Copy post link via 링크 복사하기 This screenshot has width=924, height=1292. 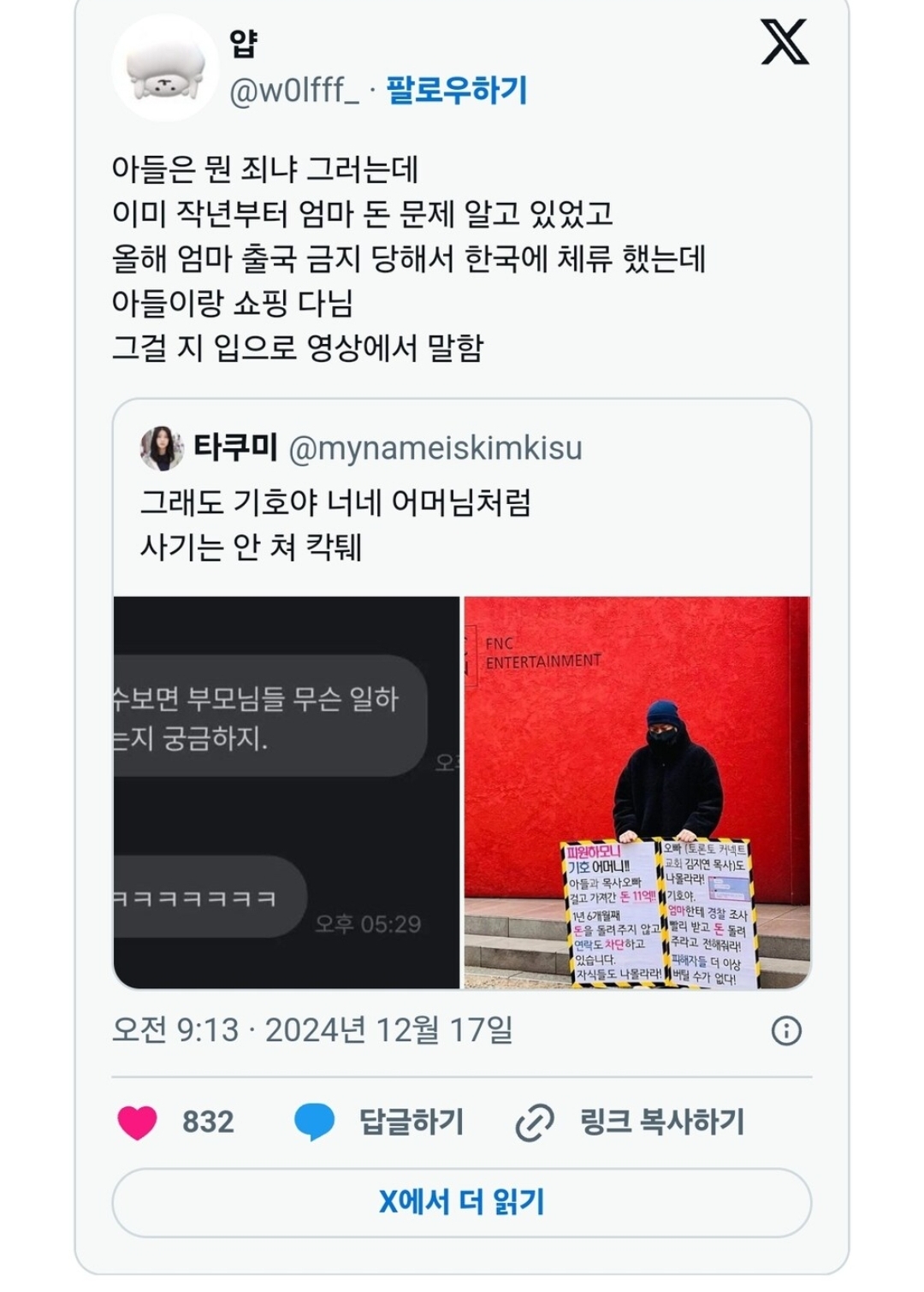click(631, 1122)
